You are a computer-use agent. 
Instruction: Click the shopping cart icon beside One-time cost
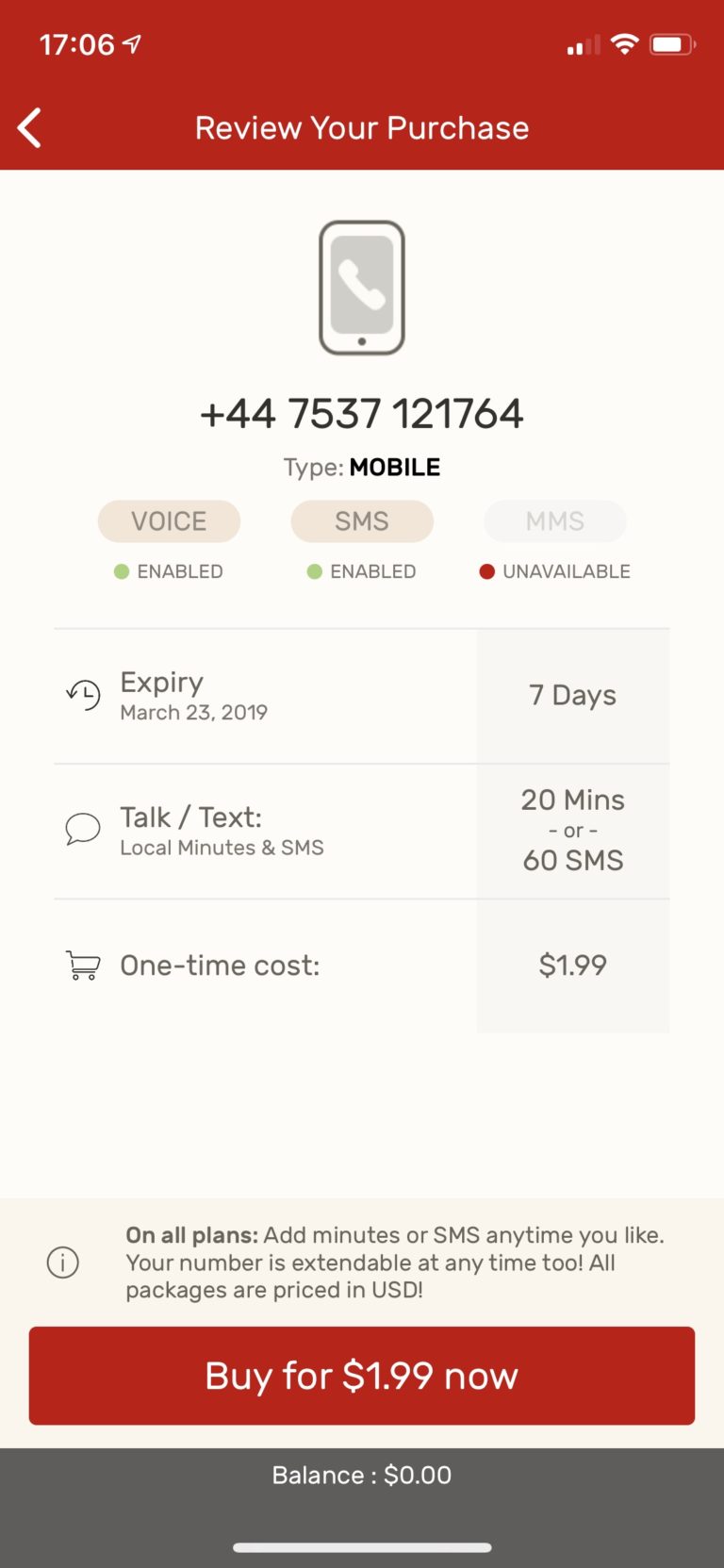click(x=83, y=966)
